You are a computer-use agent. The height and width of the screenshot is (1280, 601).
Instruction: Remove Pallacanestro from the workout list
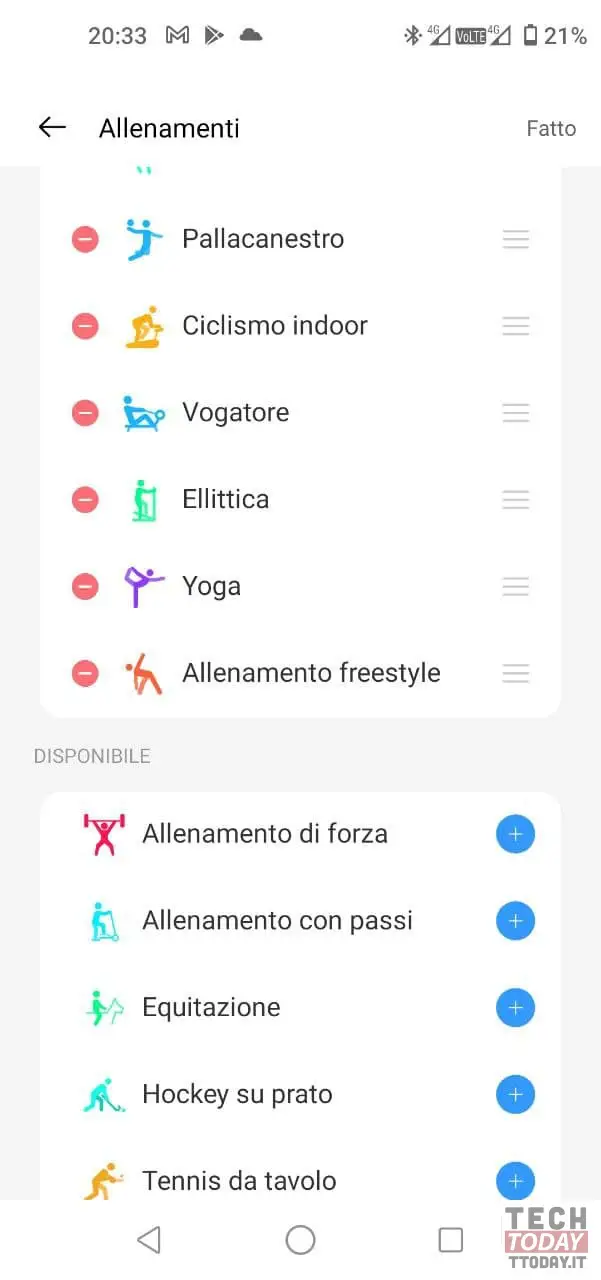point(85,239)
